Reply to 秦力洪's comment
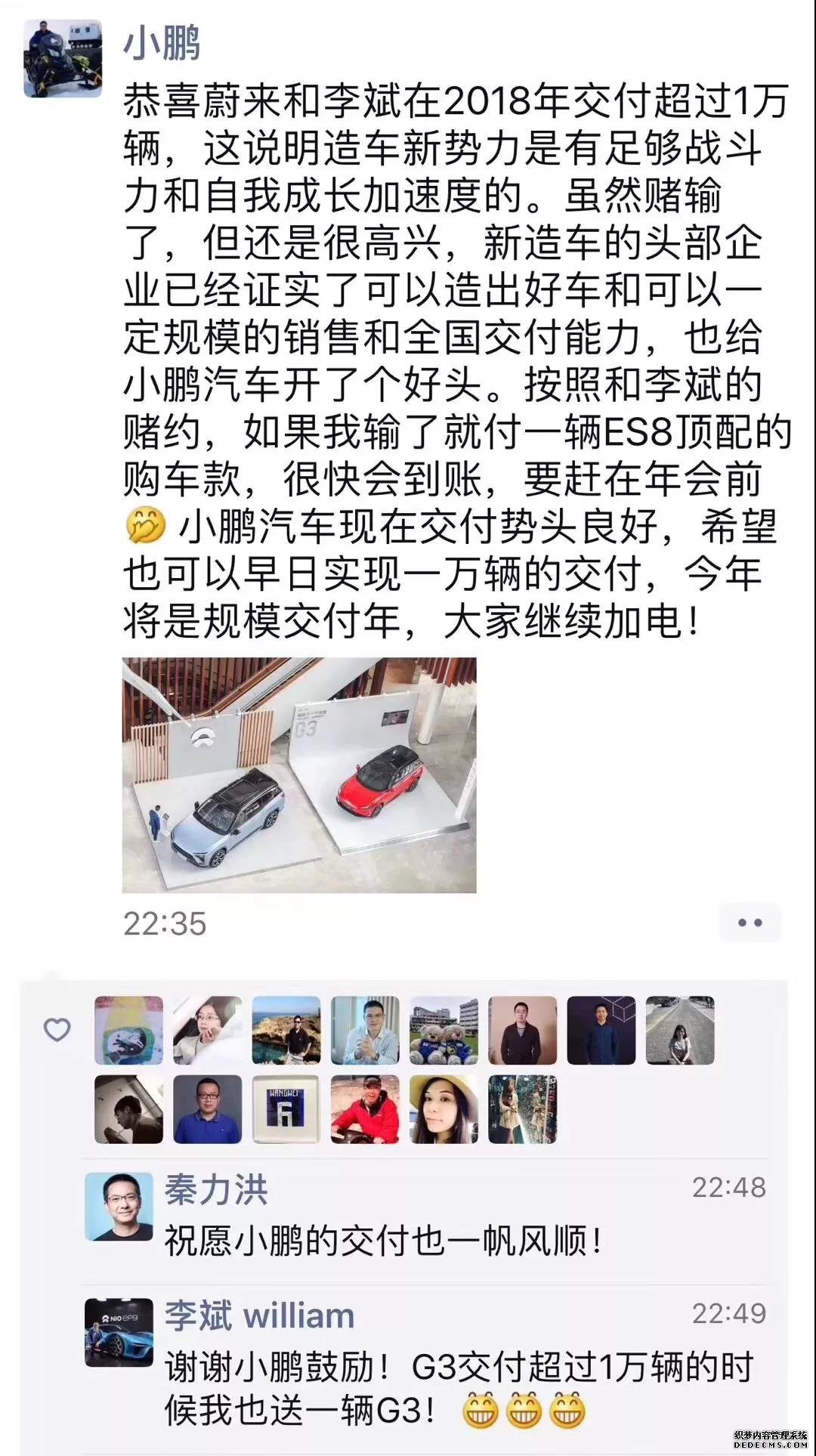Screen dimensions: 816x1456 pos(383,1241)
